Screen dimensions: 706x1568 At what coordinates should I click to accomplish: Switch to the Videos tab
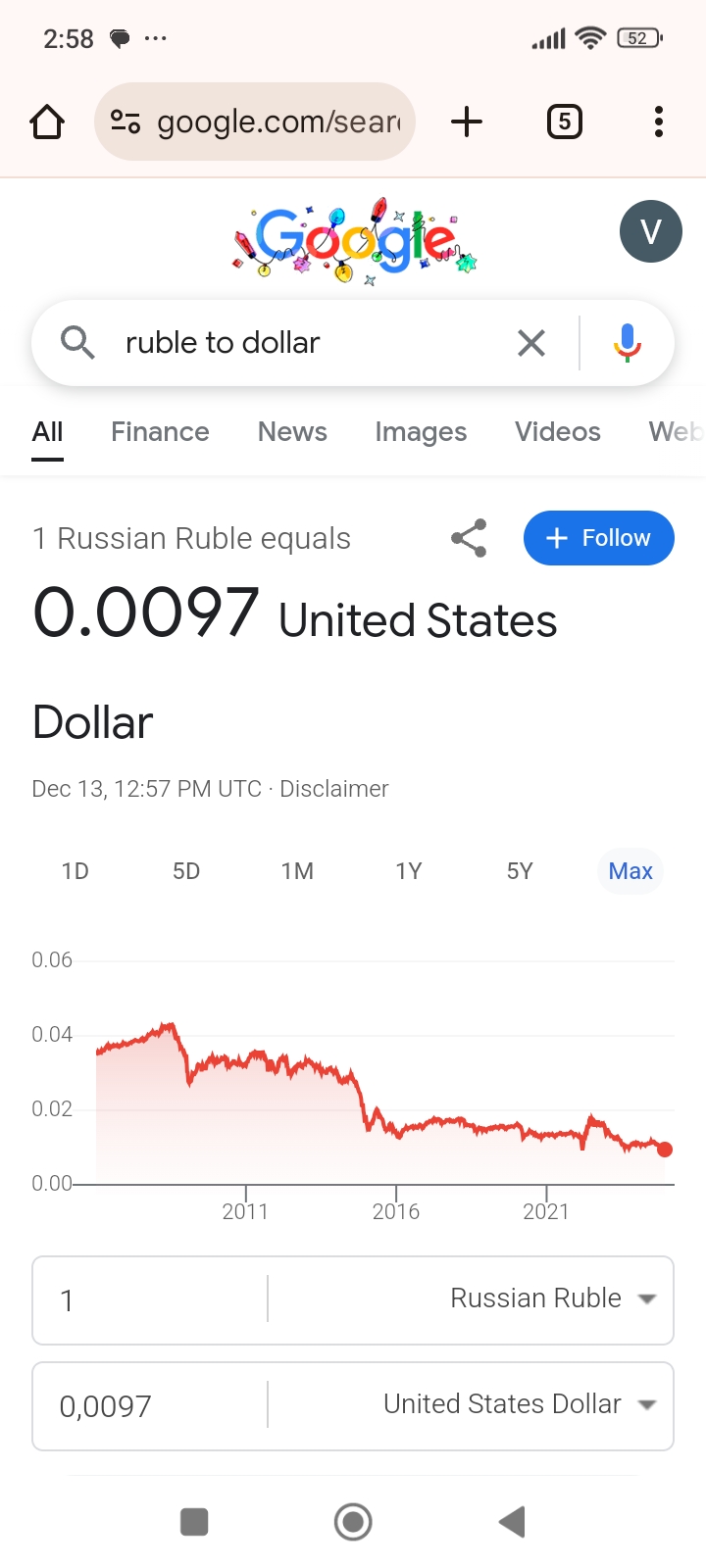click(x=558, y=432)
